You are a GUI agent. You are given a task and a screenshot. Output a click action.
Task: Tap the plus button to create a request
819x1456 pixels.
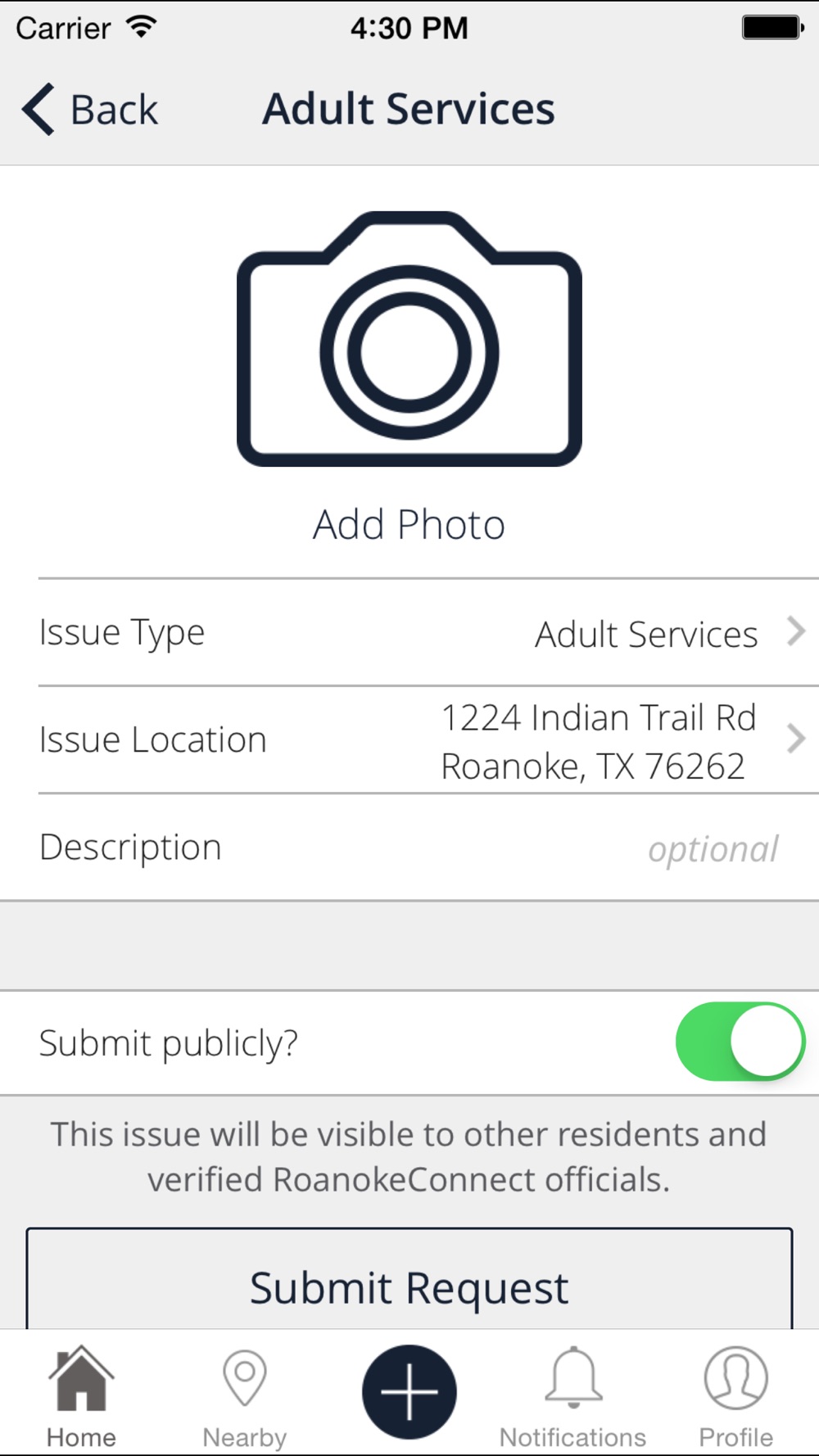click(x=409, y=1391)
